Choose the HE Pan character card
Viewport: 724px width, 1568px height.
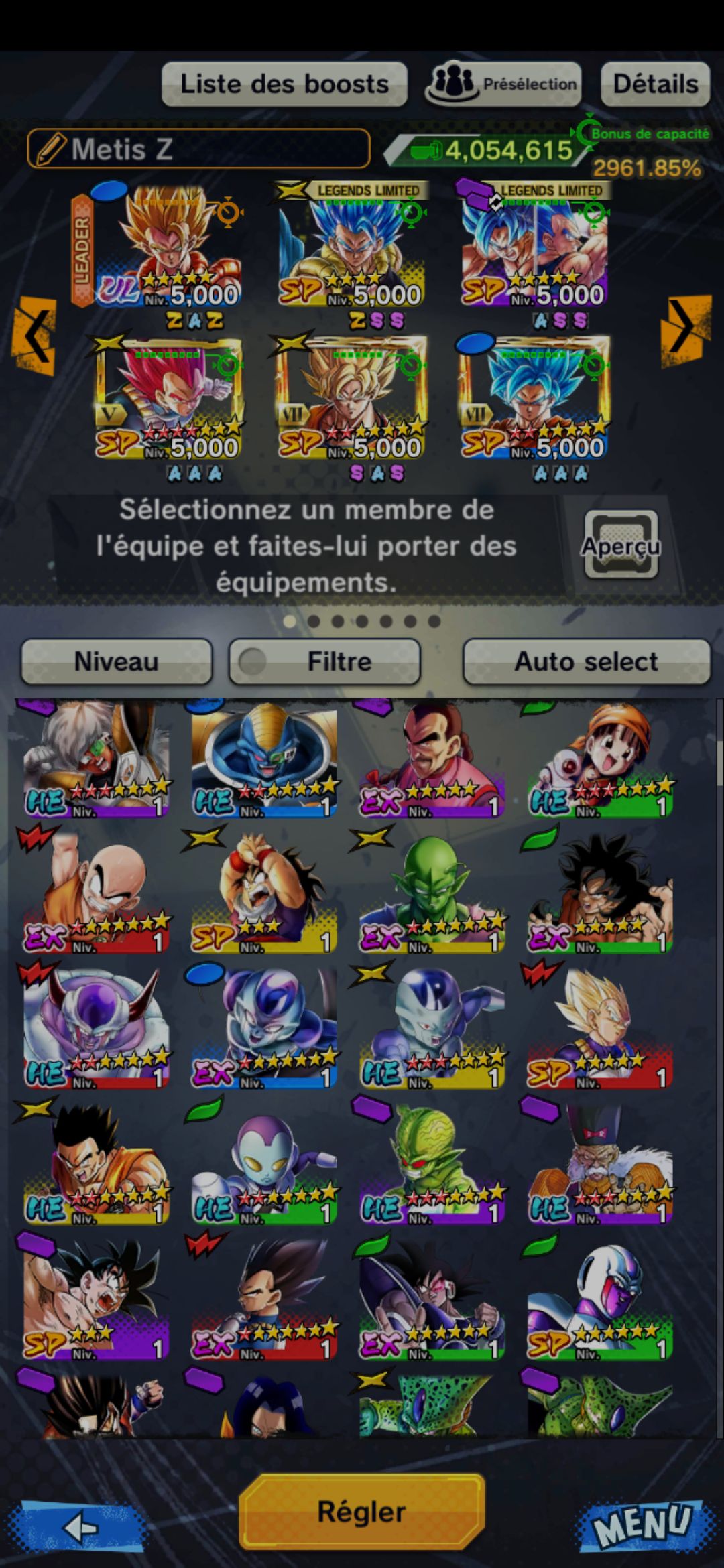599,761
